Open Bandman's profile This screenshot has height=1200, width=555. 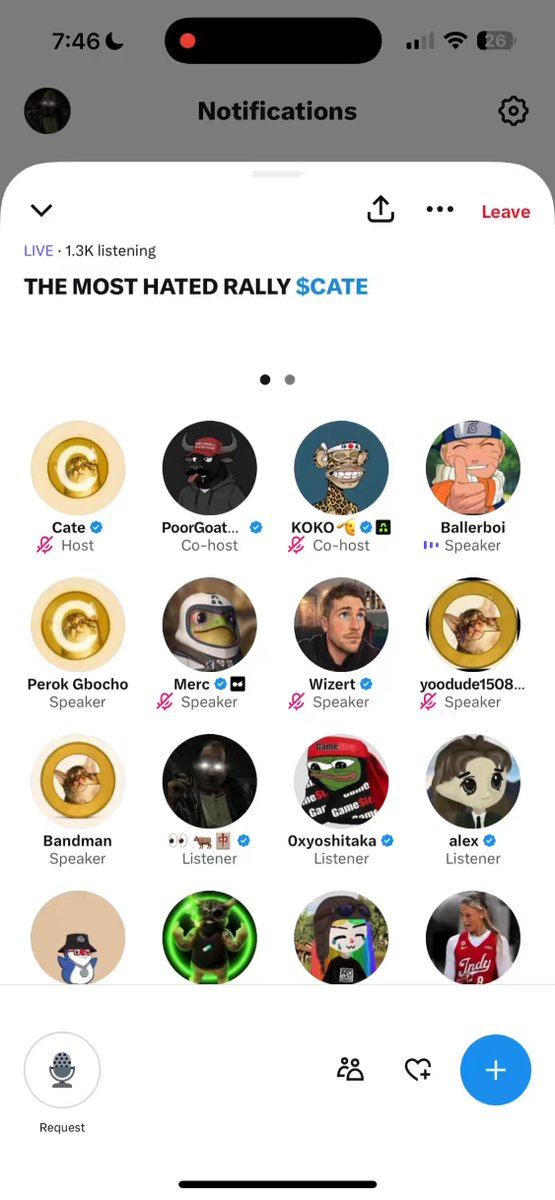pos(78,782)
